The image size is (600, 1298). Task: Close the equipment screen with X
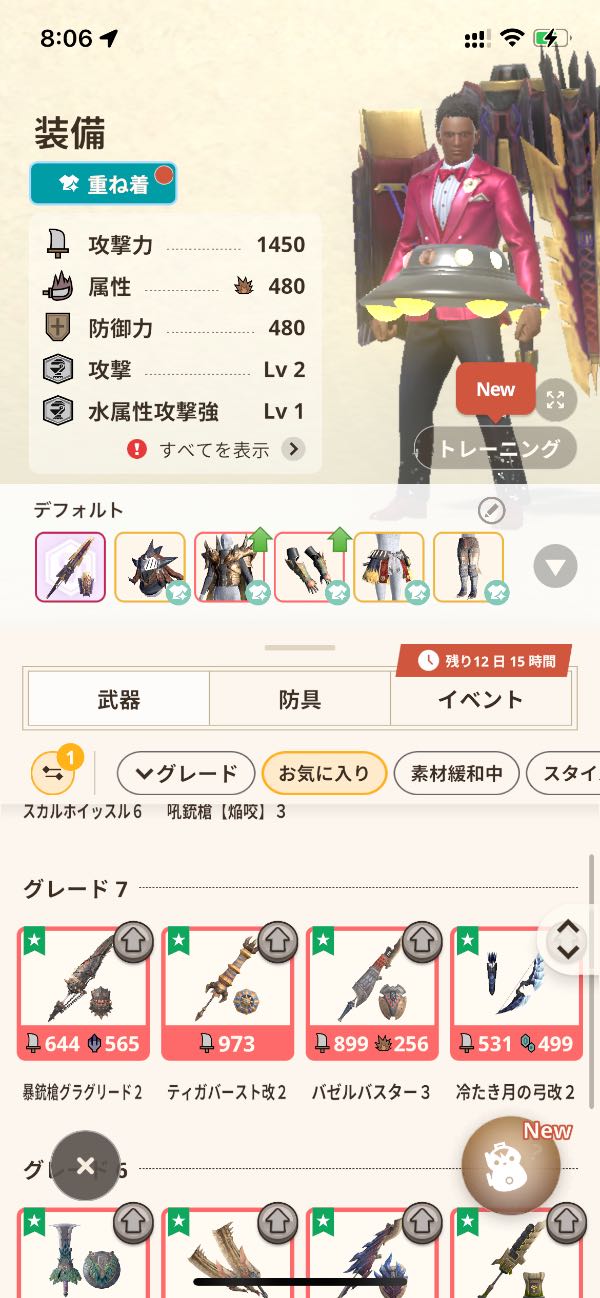(85, 1165)
